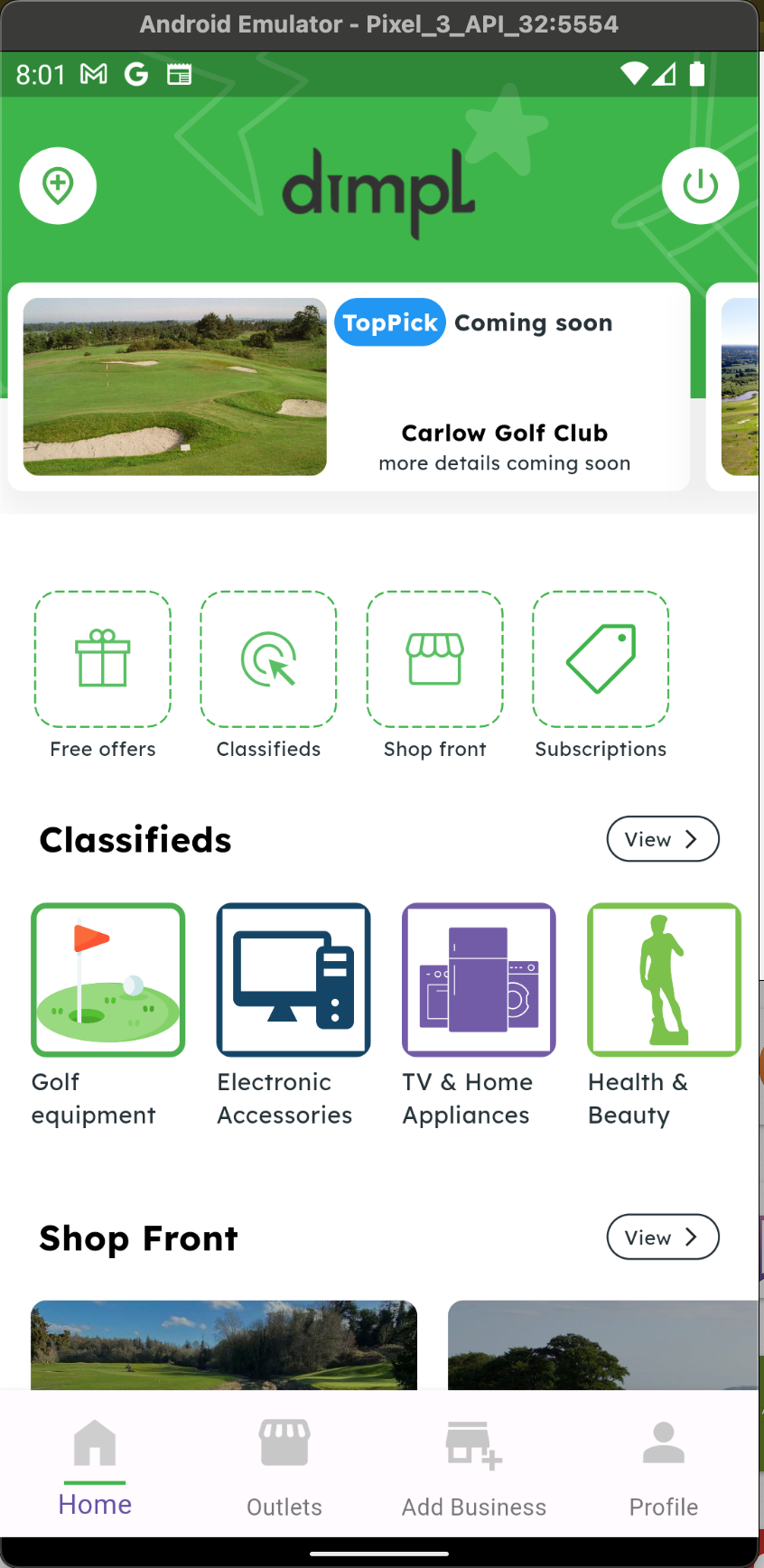
Task: View all Shop Front listings
Action: click(x=662, y=1237)
